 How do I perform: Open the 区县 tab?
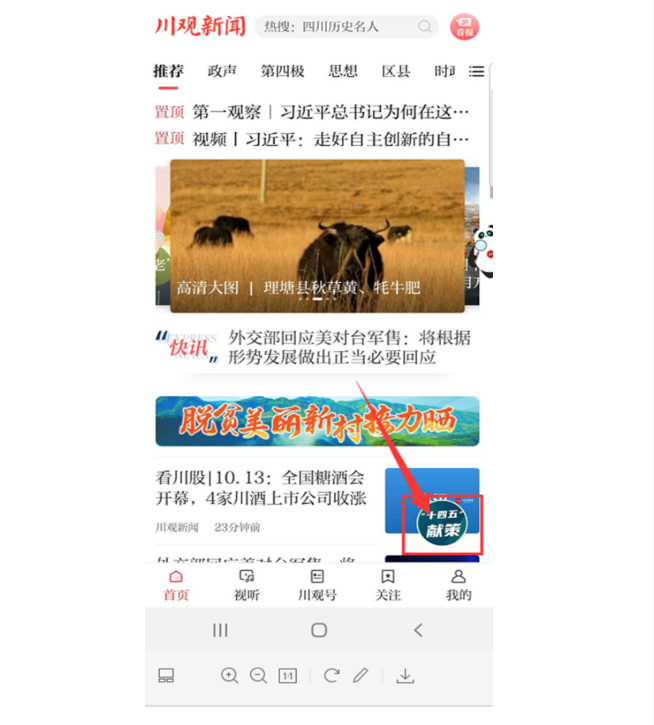pos(396,71)
